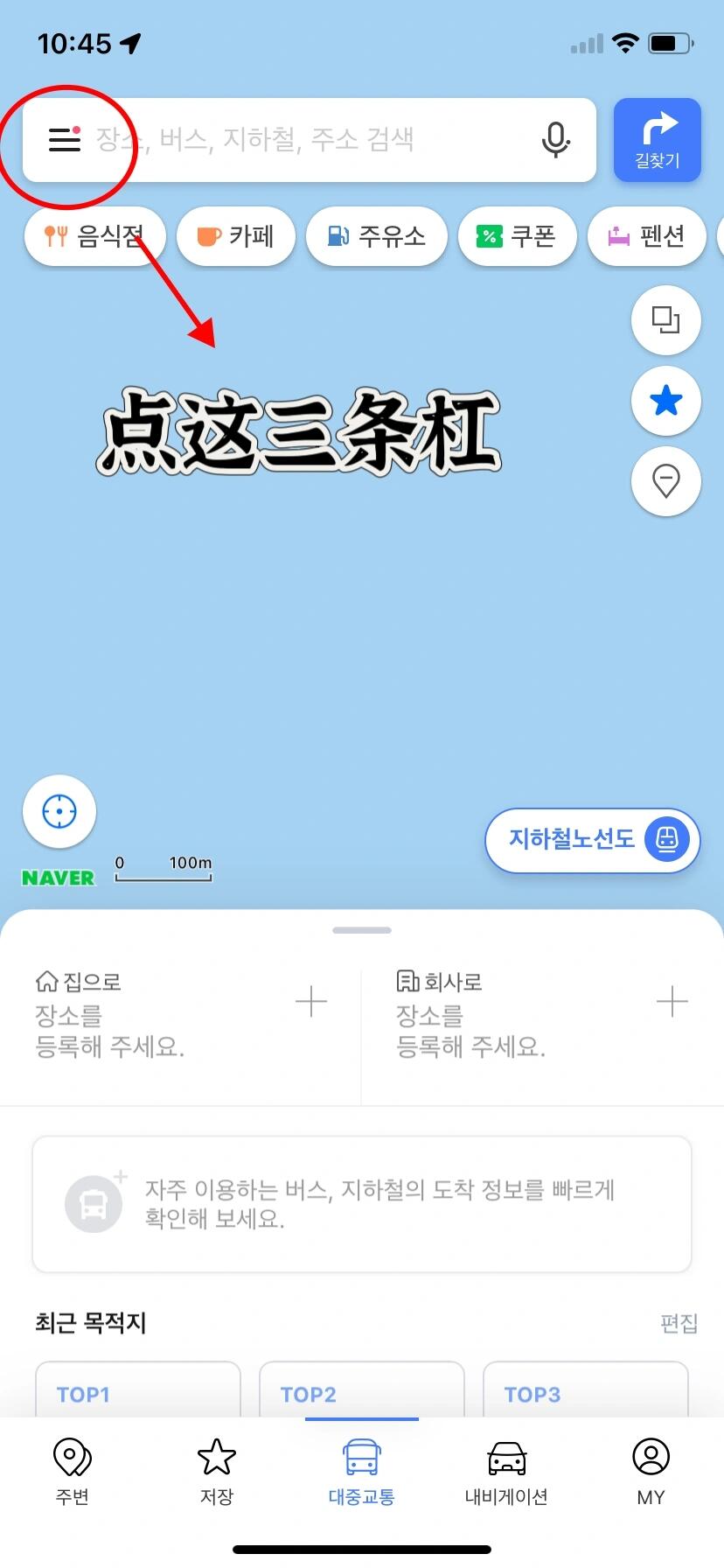Select the 펜션 chip
Image resolution: width=724 pixels, height=1568 pixels.
point(646,235)
